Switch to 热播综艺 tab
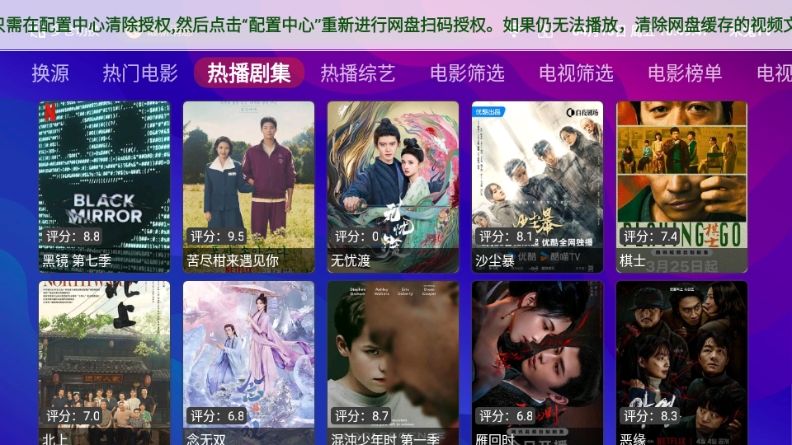This screenshot has width=792, height=445. pos(358,73)
